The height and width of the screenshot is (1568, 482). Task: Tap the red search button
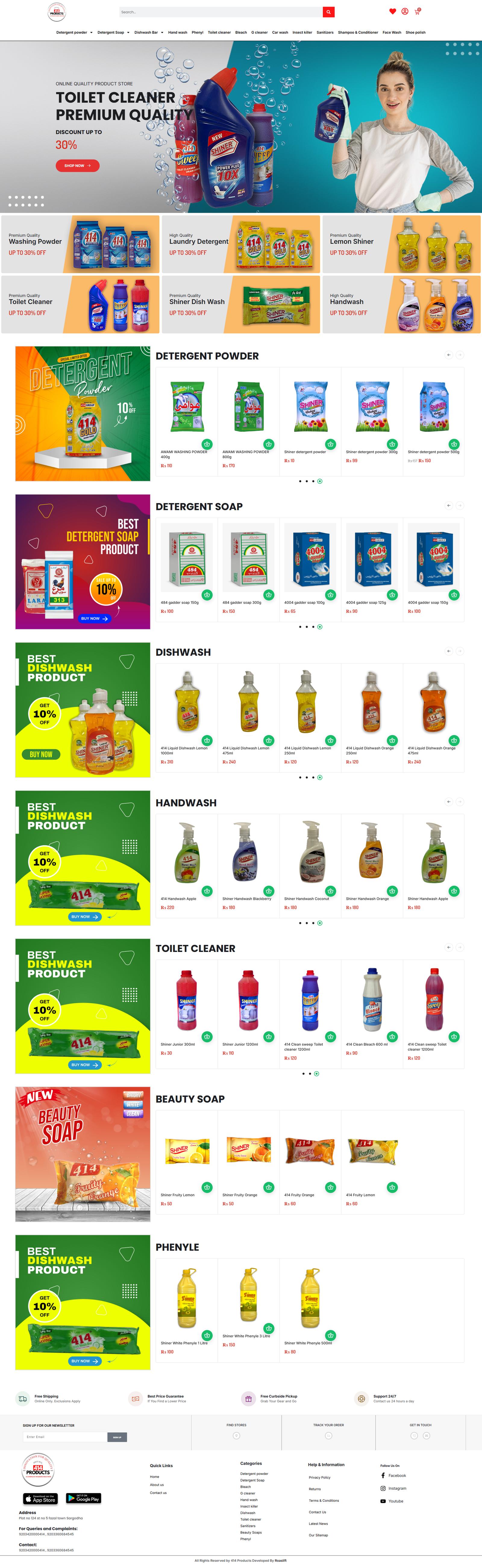click(328, 12)
